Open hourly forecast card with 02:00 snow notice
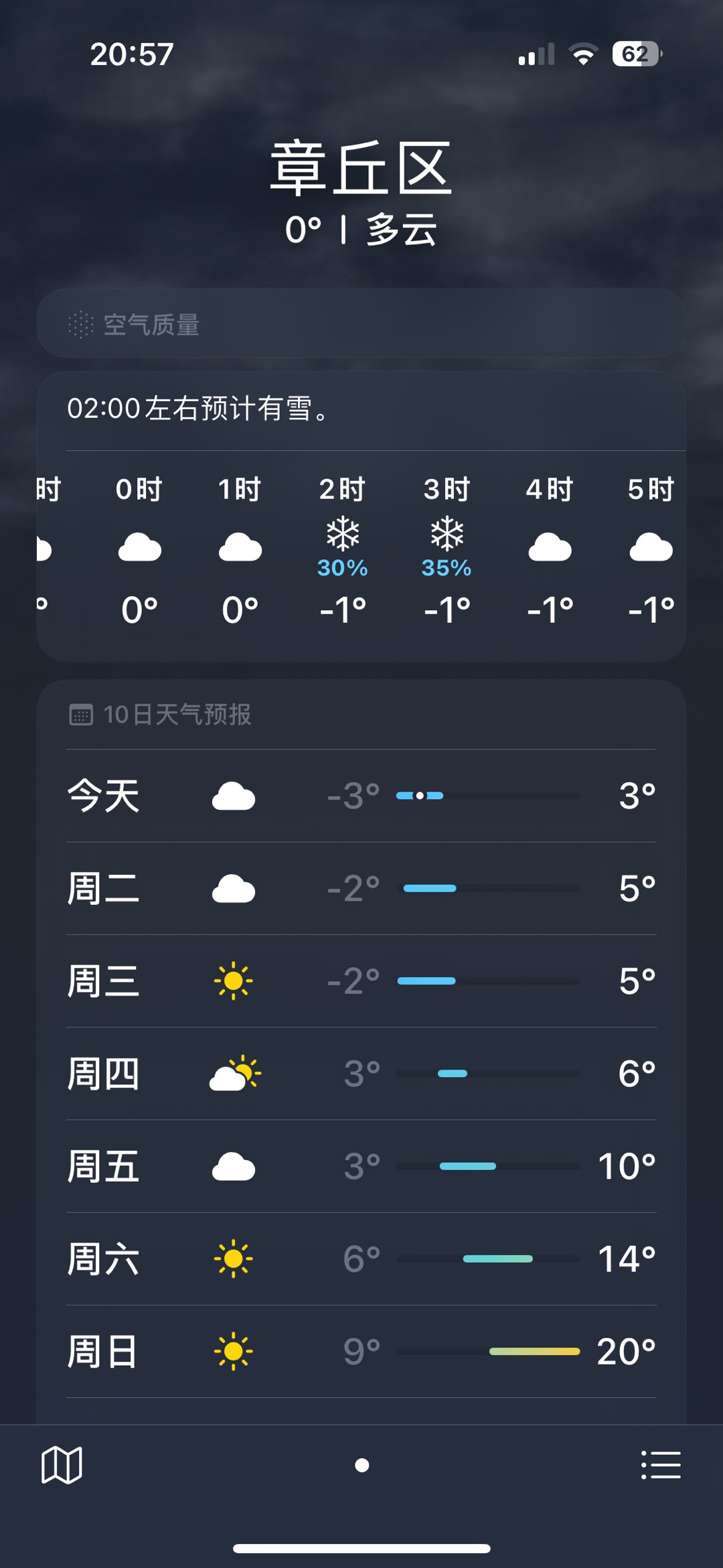 click(x=361, y=409)
